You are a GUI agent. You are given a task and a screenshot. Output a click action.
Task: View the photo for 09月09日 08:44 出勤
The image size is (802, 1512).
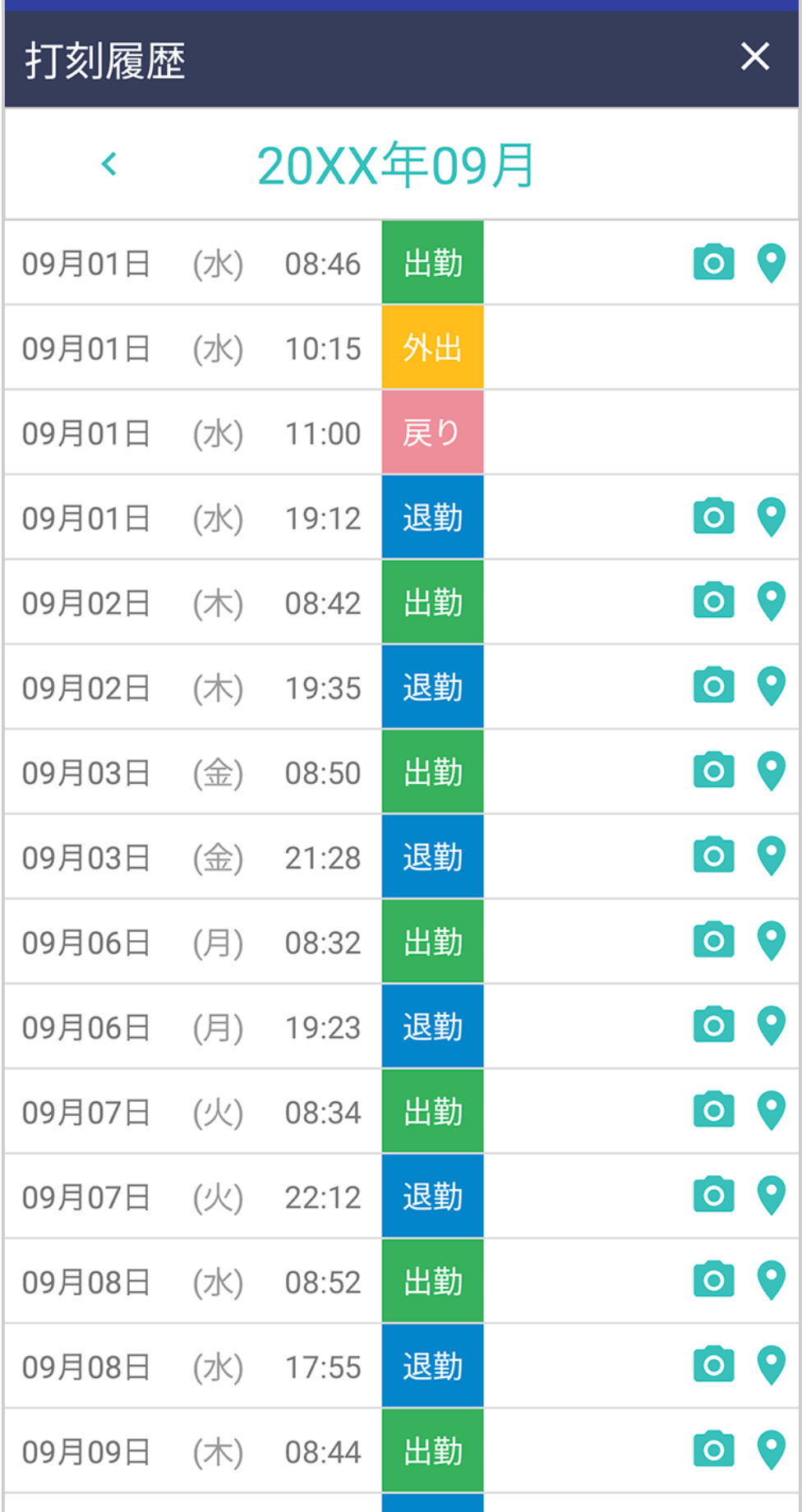[713, 1450]
